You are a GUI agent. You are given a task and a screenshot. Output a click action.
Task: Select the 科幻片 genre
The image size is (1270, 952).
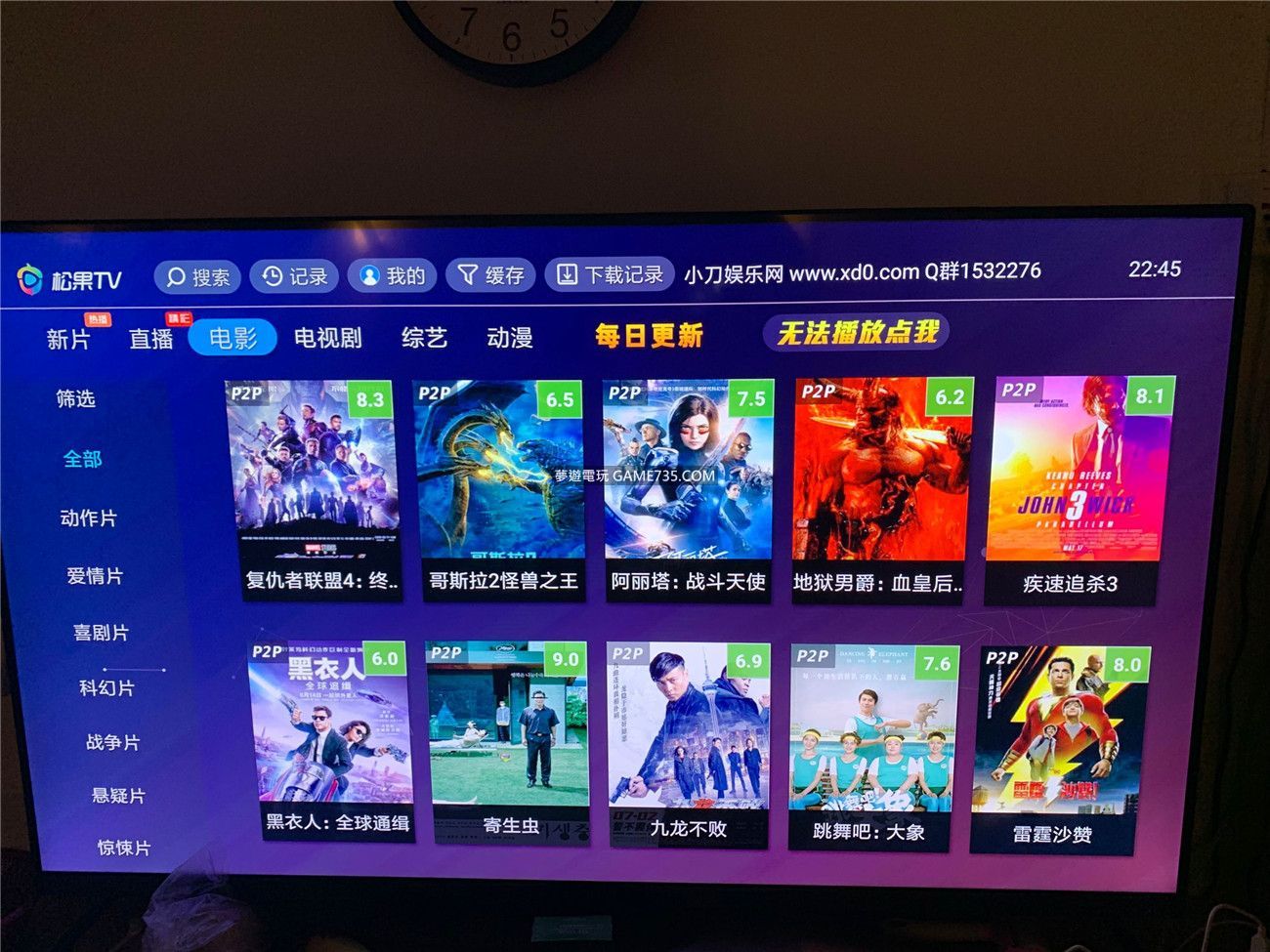pos(106,688)
